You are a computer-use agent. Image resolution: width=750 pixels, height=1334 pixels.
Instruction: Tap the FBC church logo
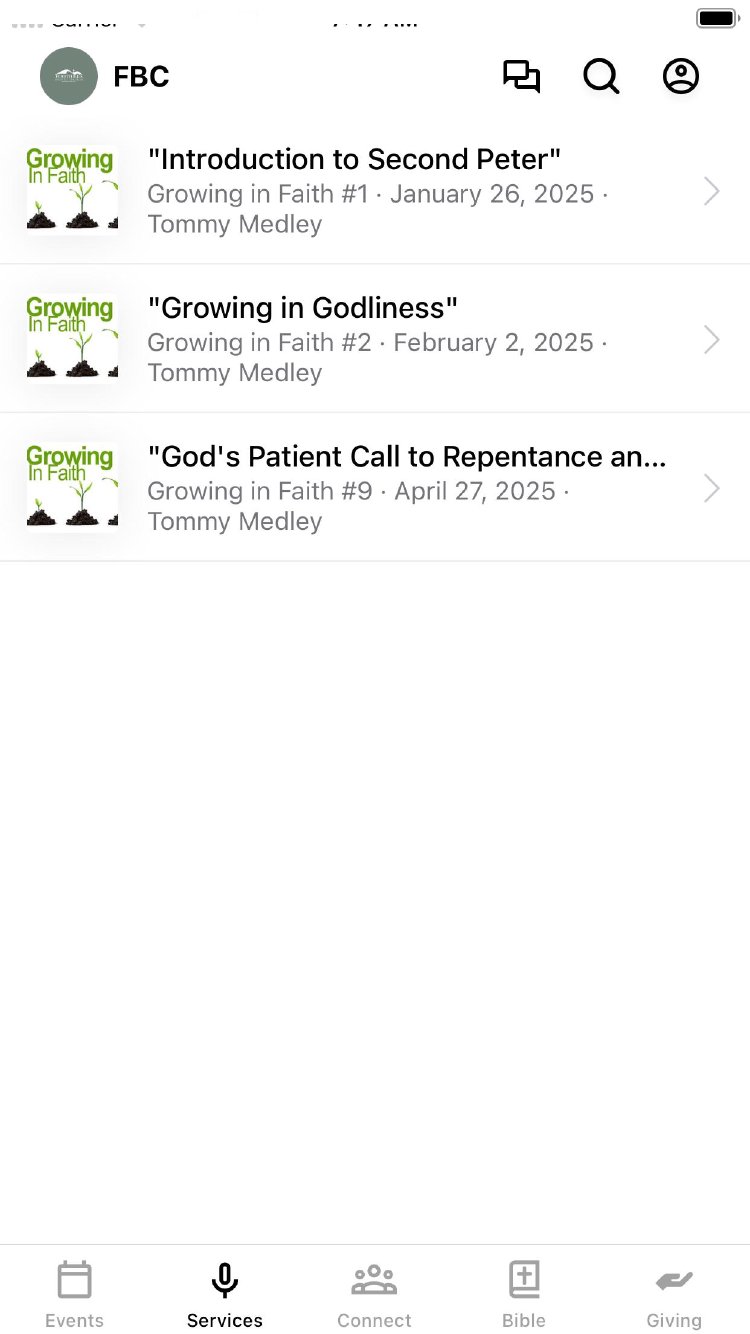coord(69,76)
